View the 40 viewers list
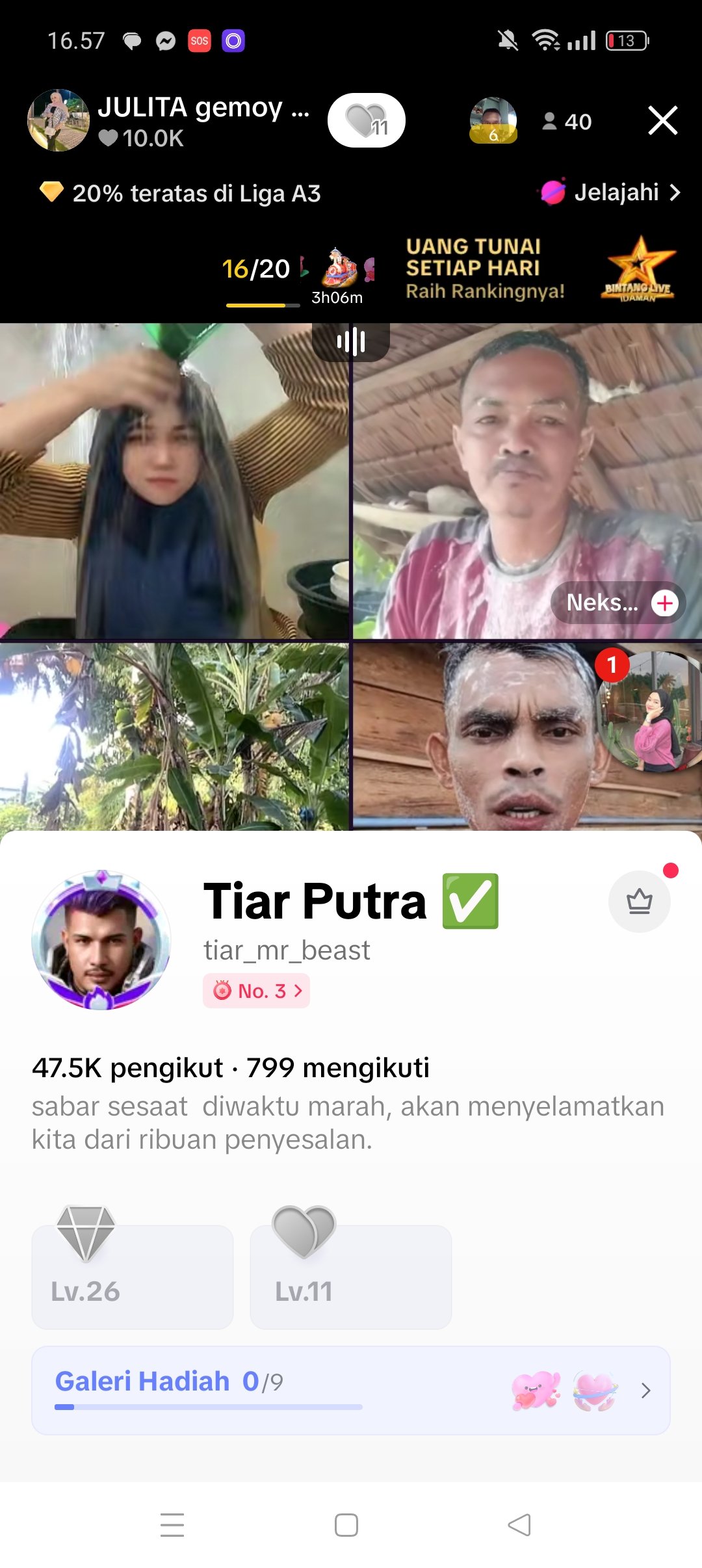This screenshot has width=702, height=1568. coord(567,122)
